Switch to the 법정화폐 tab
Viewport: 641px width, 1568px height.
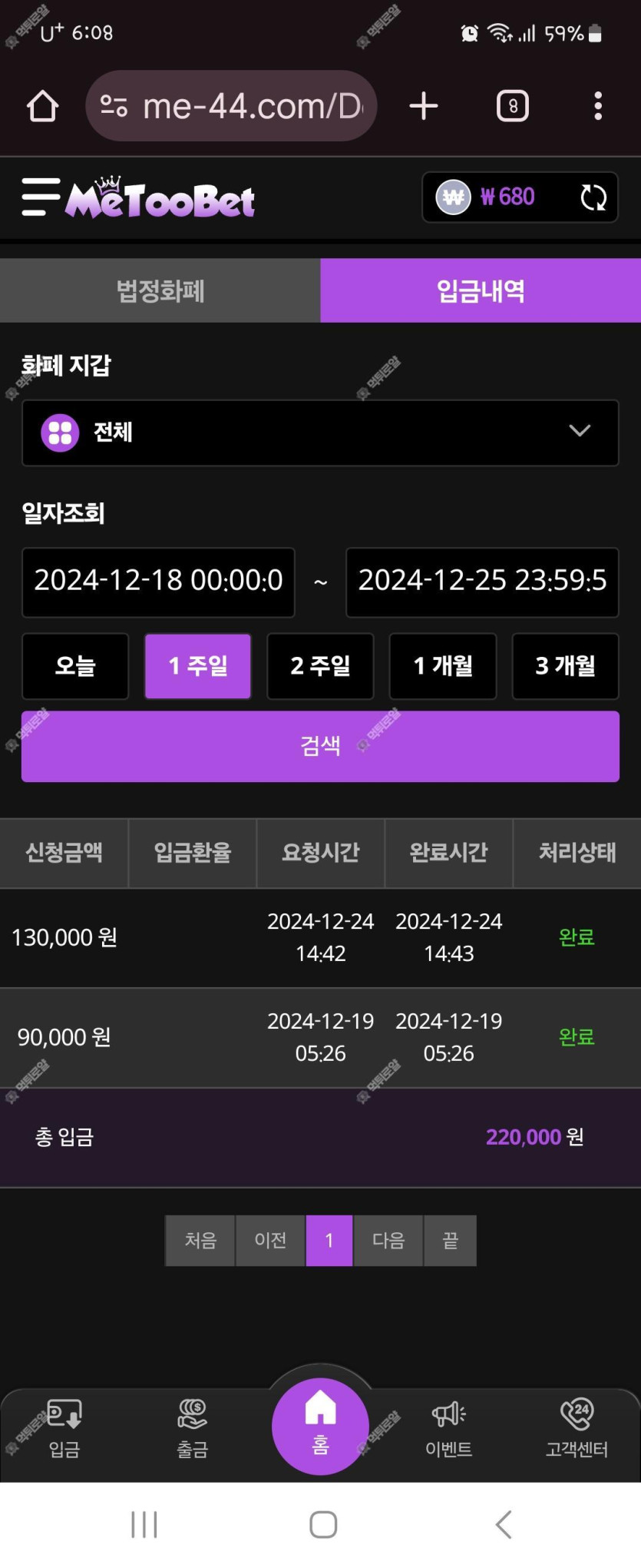(x=160, y=290)
